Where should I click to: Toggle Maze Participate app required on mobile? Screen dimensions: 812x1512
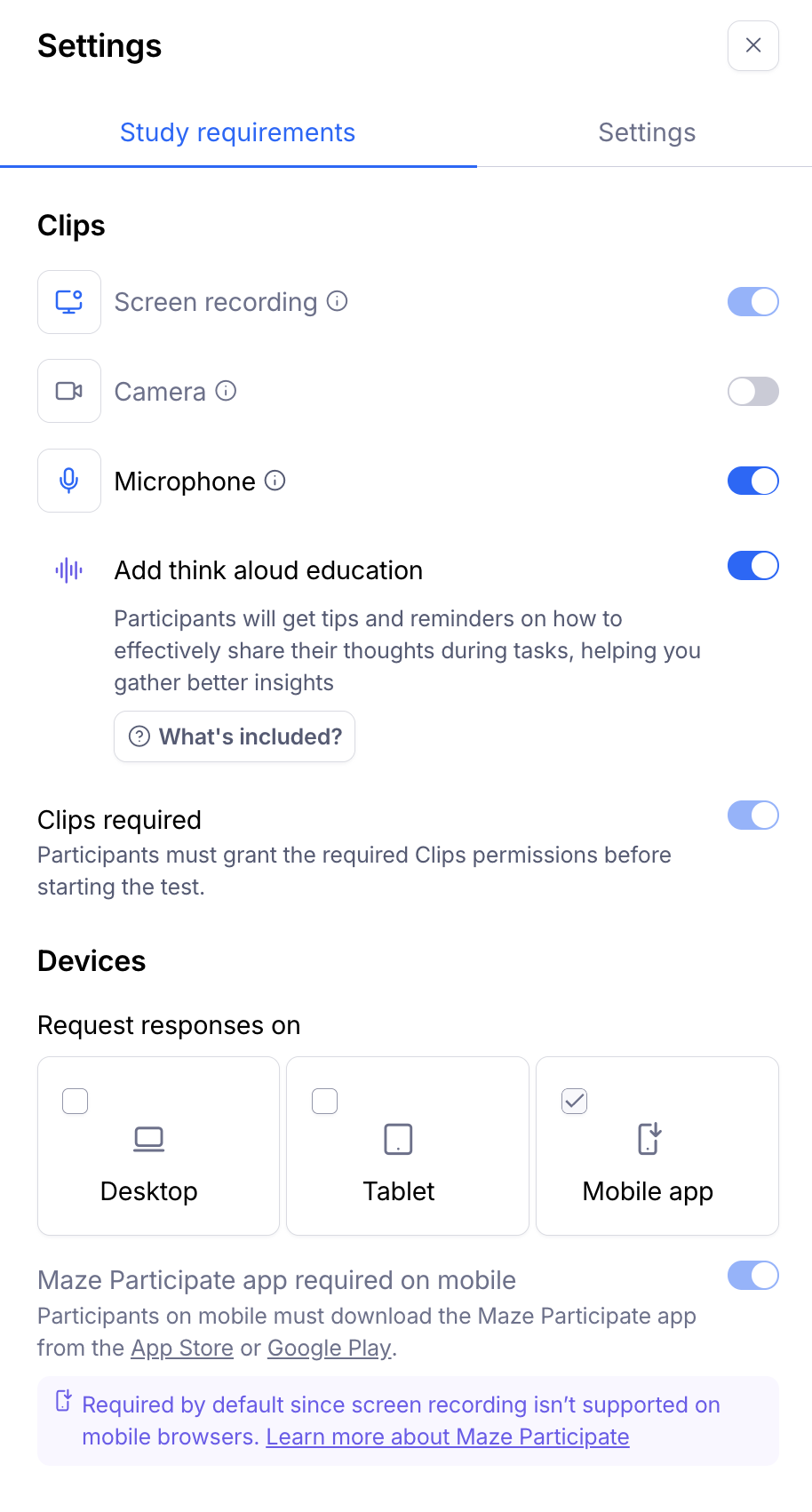click(752, 1276)
